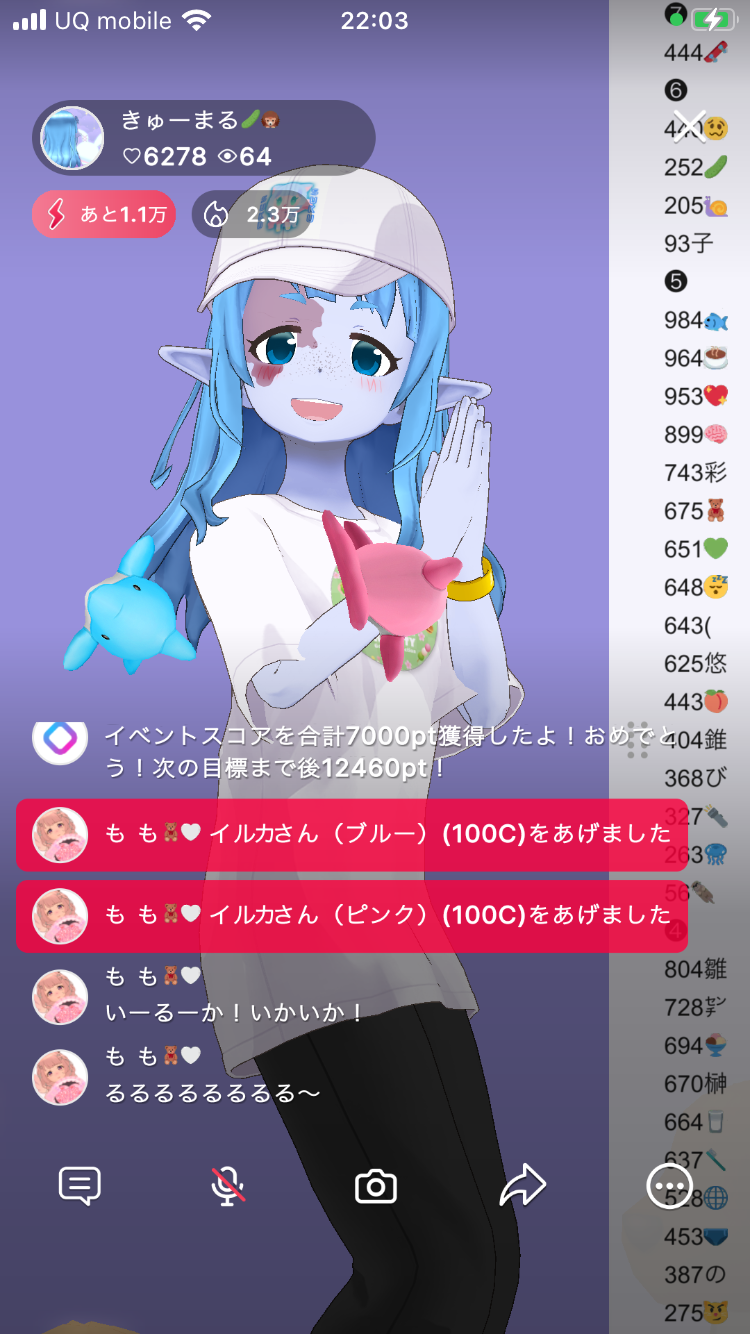The image size is (750, 1334).
Task: Take a screenshot with the camera icon
Action: coord(376,1187)
